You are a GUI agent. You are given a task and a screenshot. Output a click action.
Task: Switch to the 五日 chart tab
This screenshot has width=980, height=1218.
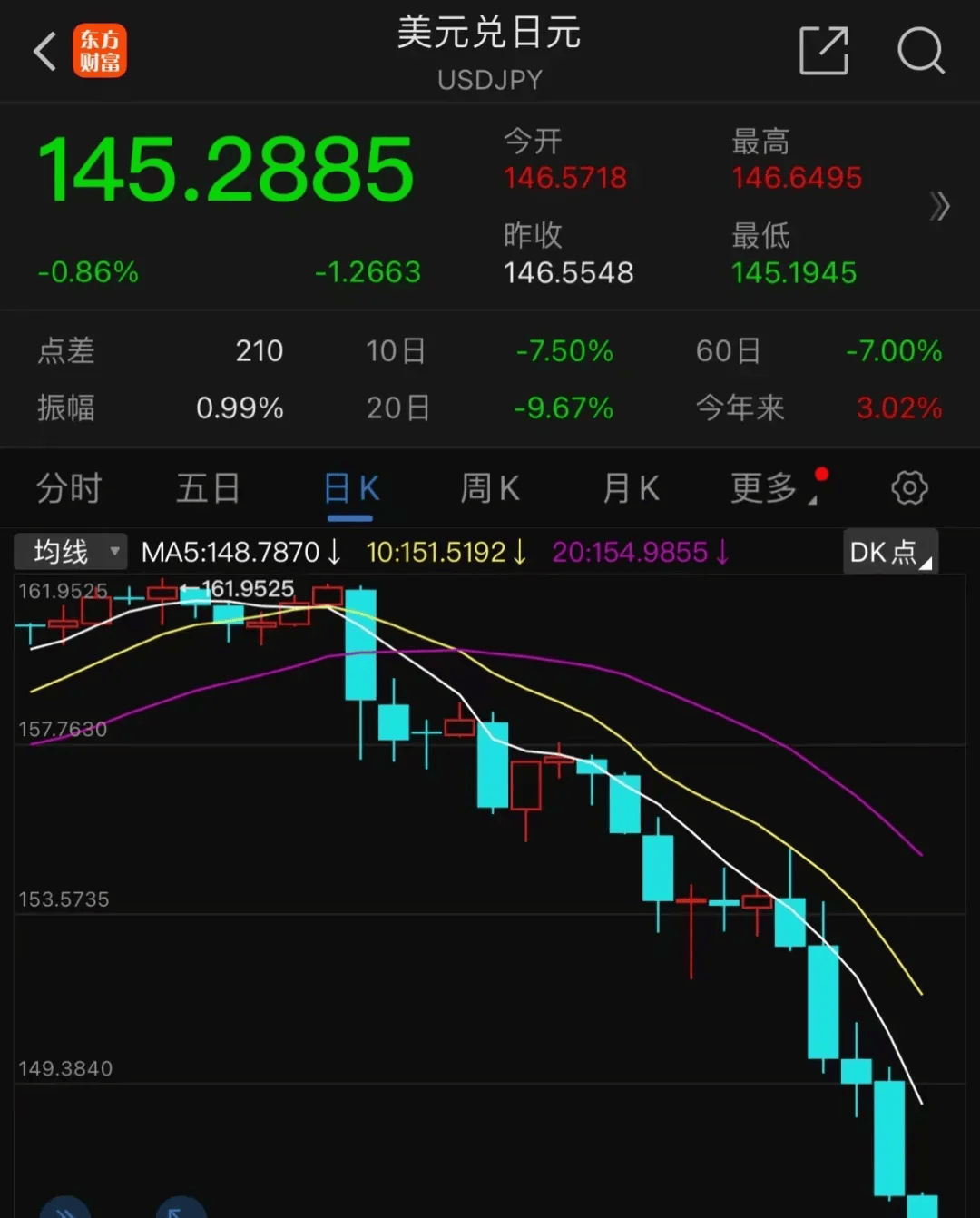point(208,488)
